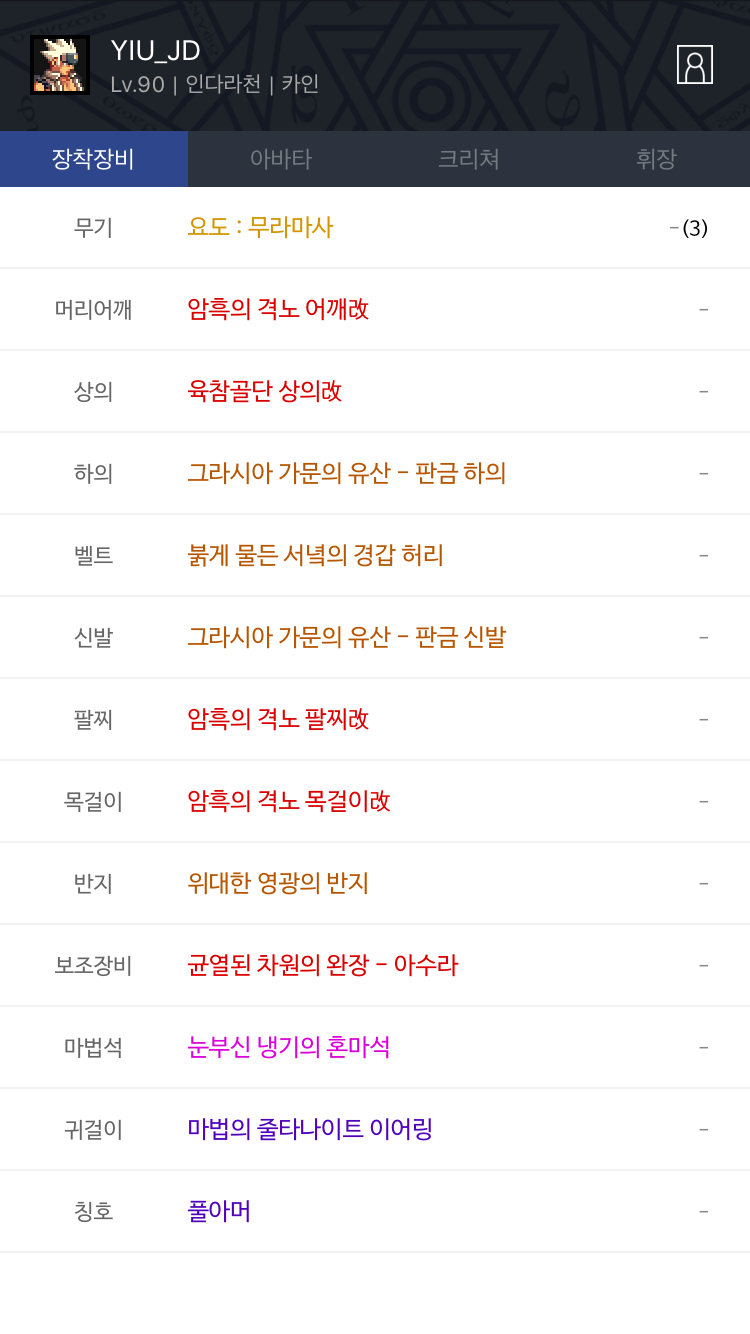
Task: View 그라시아 가문의 유산 - 판금 신발
Action: [346, 638]
